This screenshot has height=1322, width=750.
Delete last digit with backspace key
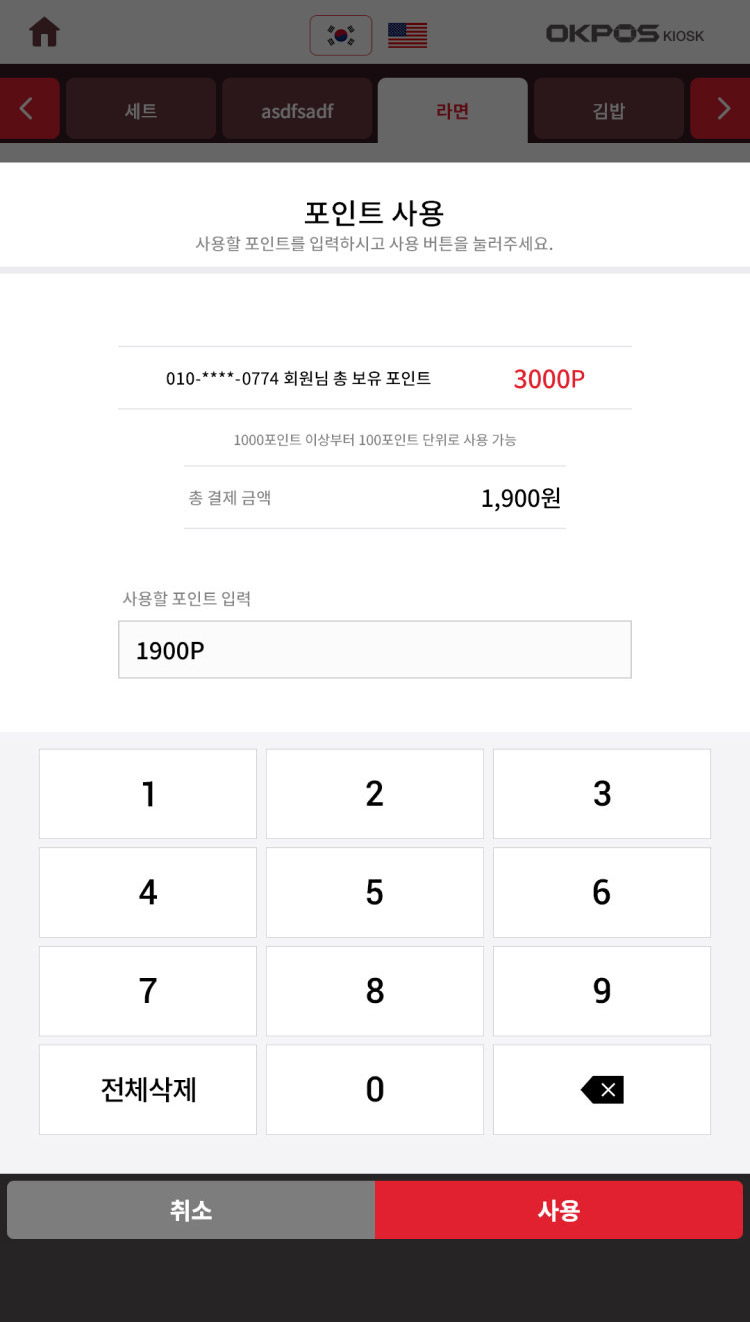coord(601,1089)
